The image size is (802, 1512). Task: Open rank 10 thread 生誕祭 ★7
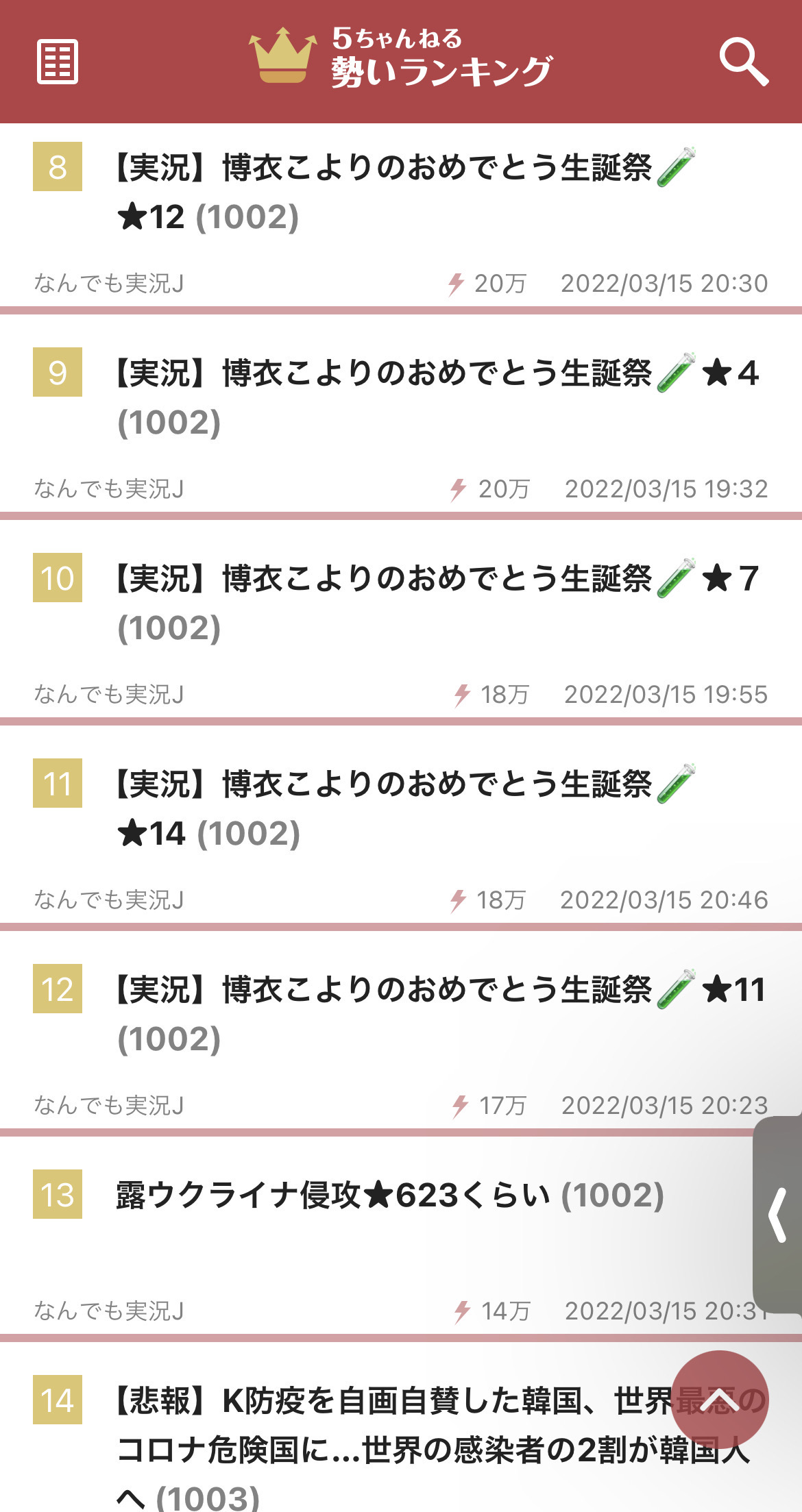tap(439, 603)
